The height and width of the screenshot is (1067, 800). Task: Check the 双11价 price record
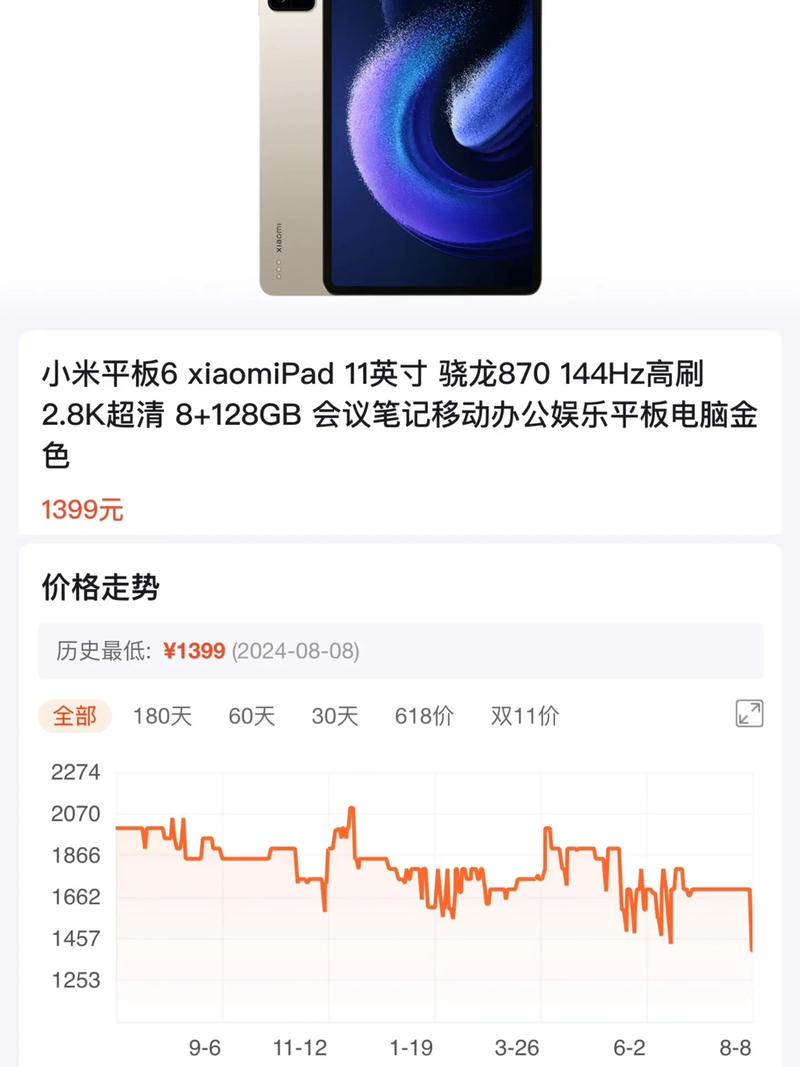point(523,714)
